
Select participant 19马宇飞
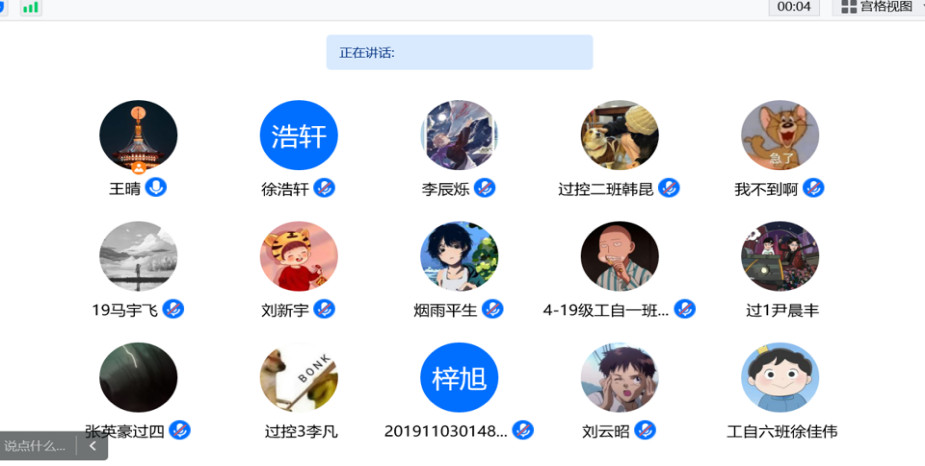(x=138, y=257)
